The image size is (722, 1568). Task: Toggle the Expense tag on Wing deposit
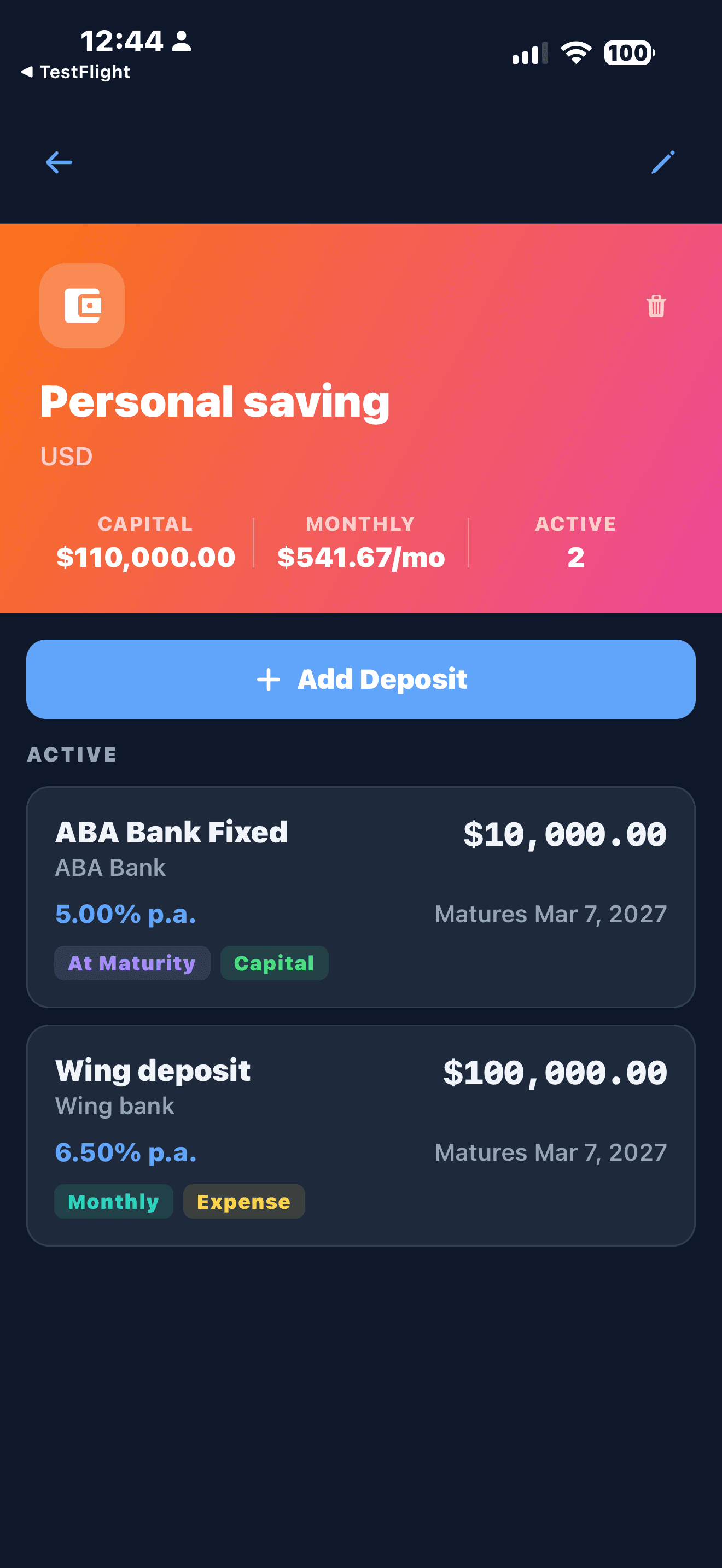[243, 1201]
